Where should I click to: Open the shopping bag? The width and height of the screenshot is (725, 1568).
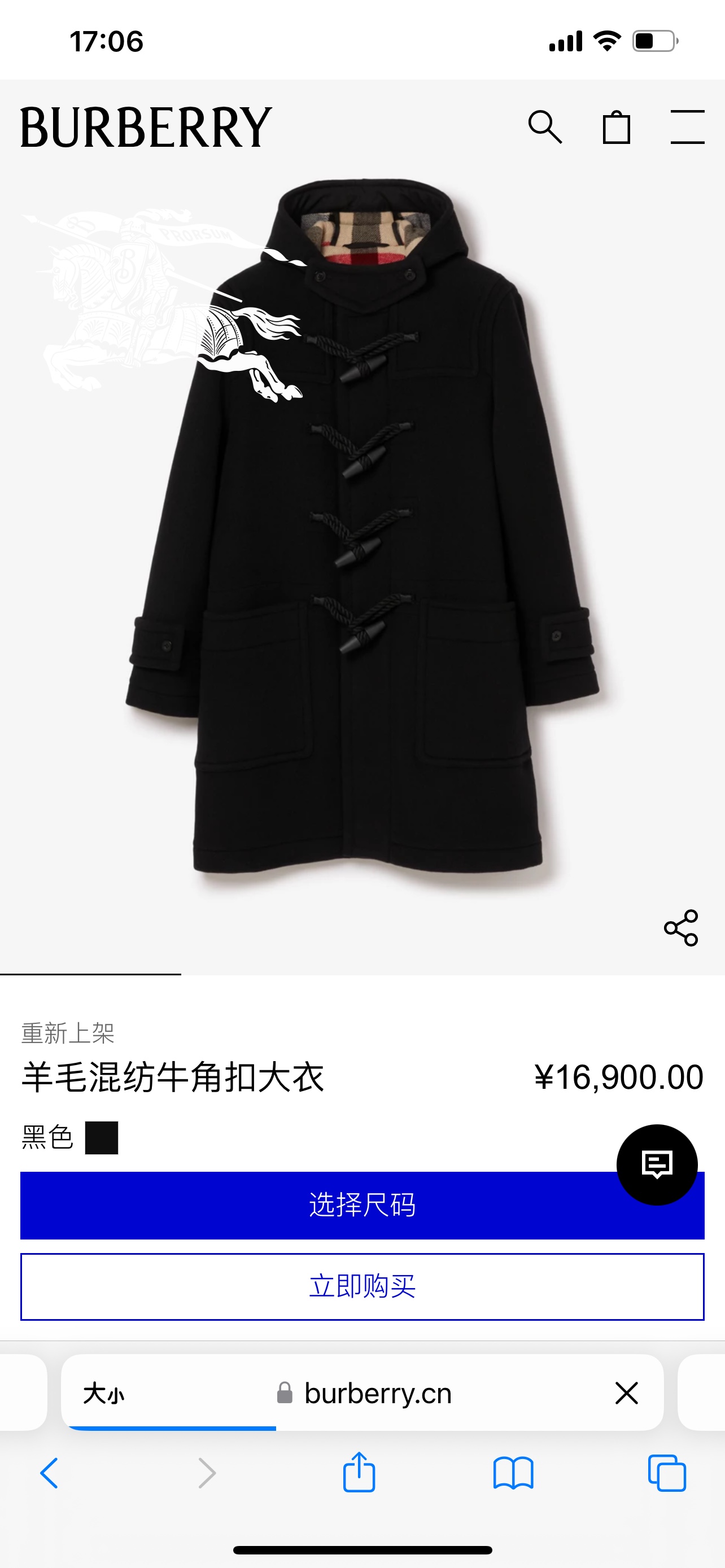tap(616, 127)
